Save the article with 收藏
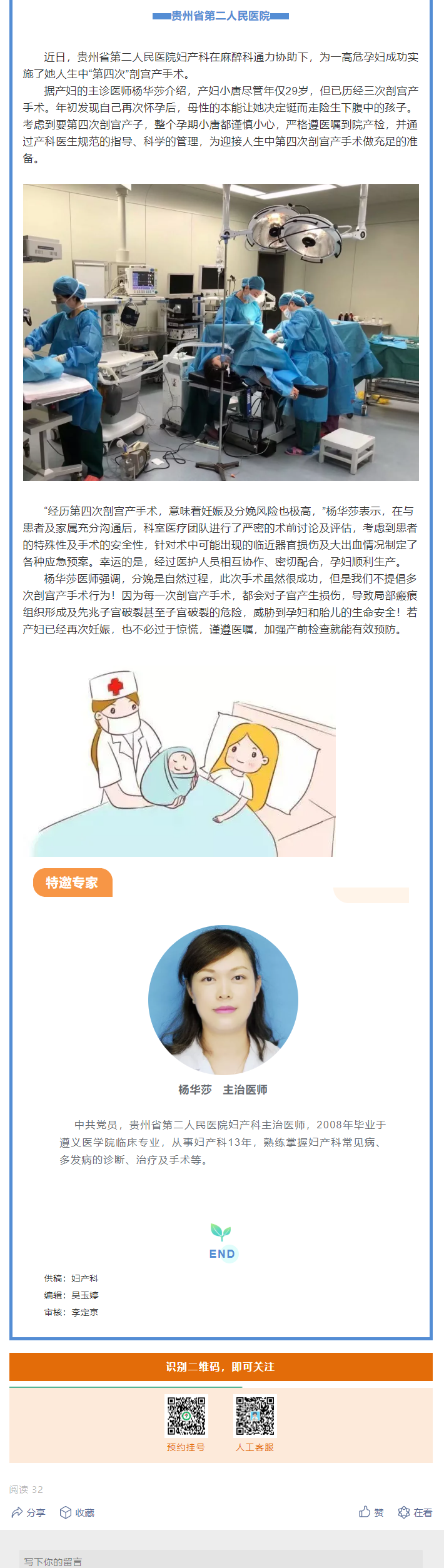This screenshot has height=1568, width=444. click(77, 1512)
